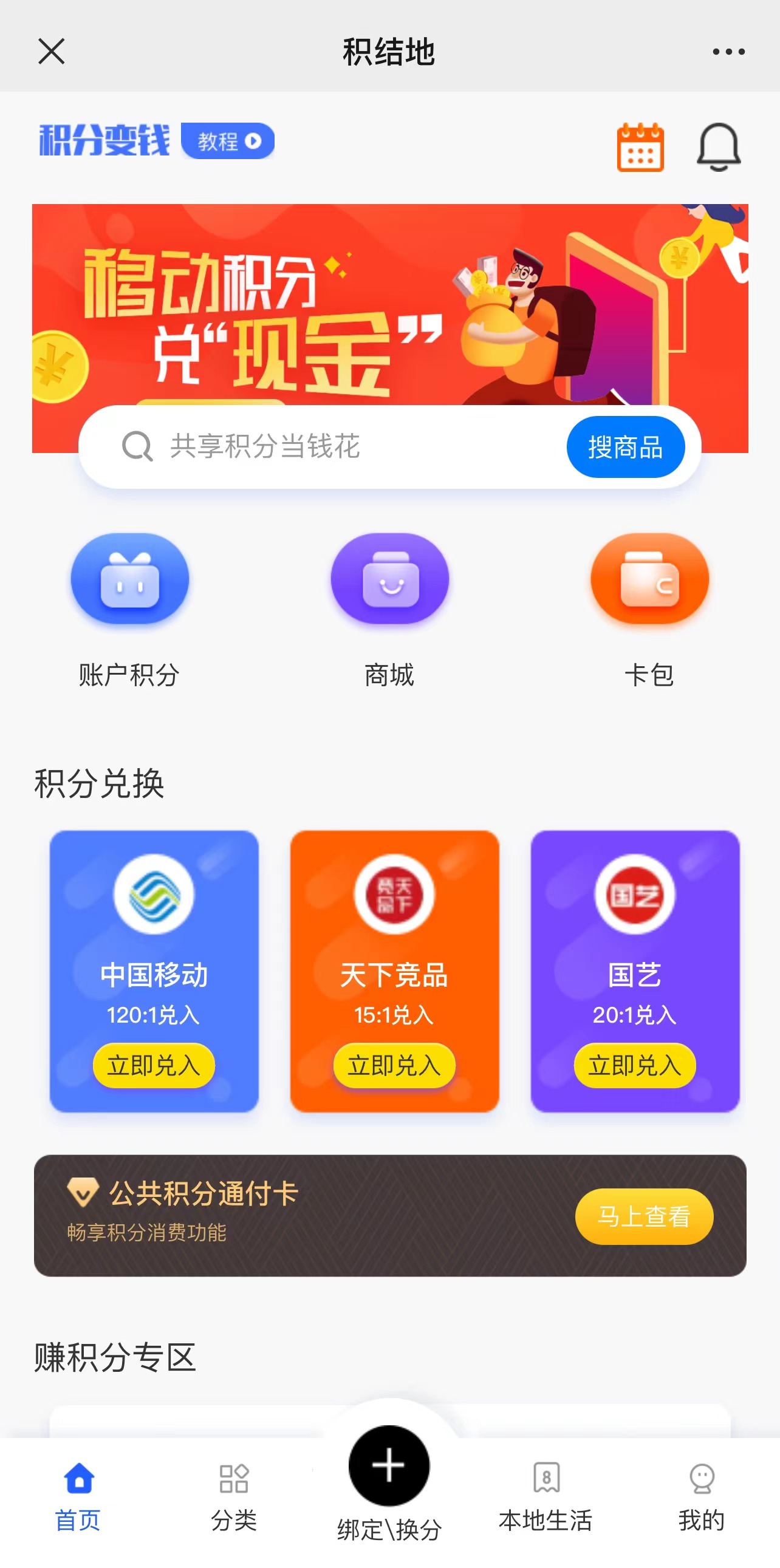
Task: Open 账户积分 account points icon
Action: click(x=129, y=579)
